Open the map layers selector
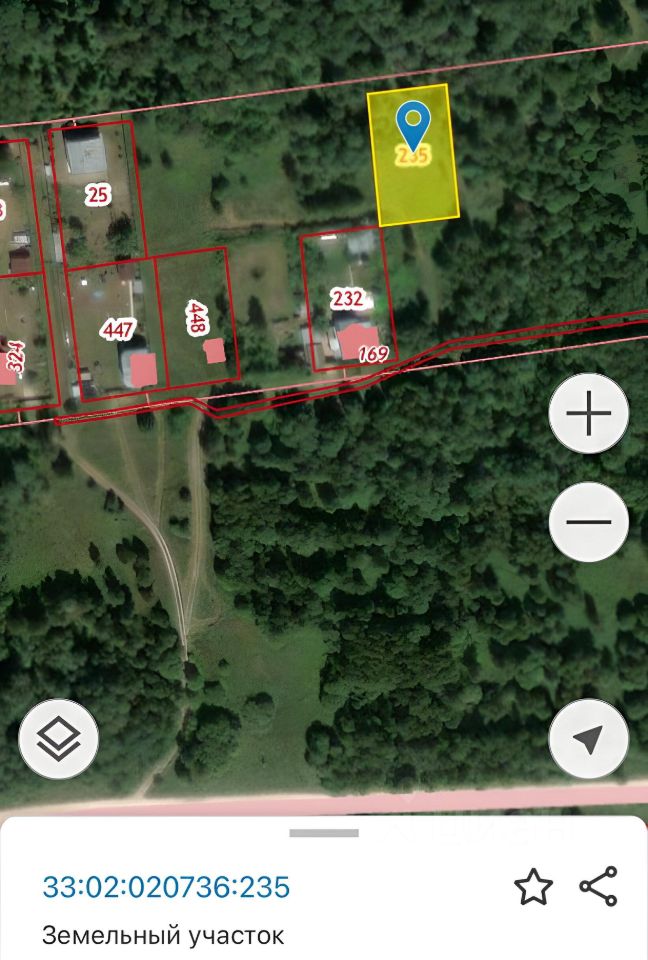The image size is (648, 960). 59,739
